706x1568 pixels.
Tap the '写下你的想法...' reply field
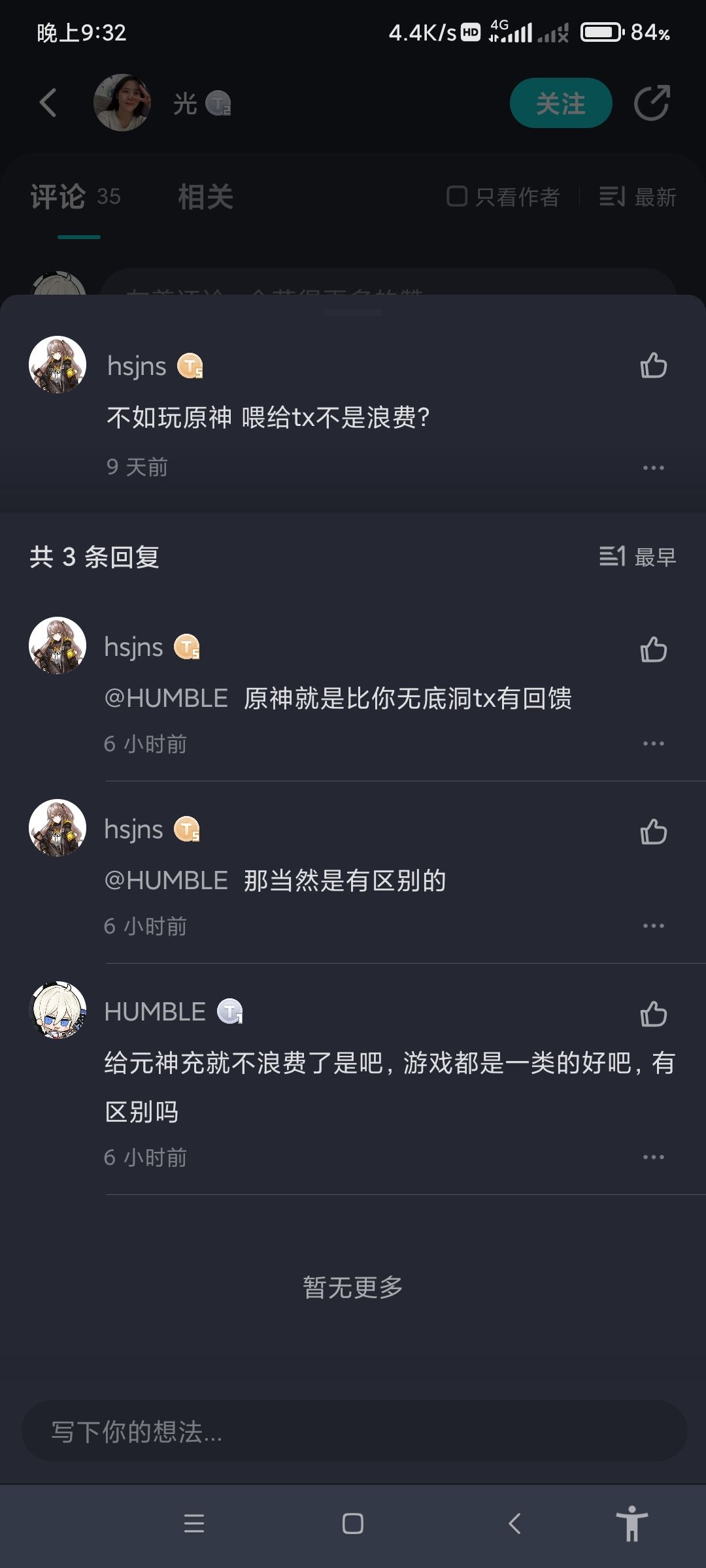353,1432
